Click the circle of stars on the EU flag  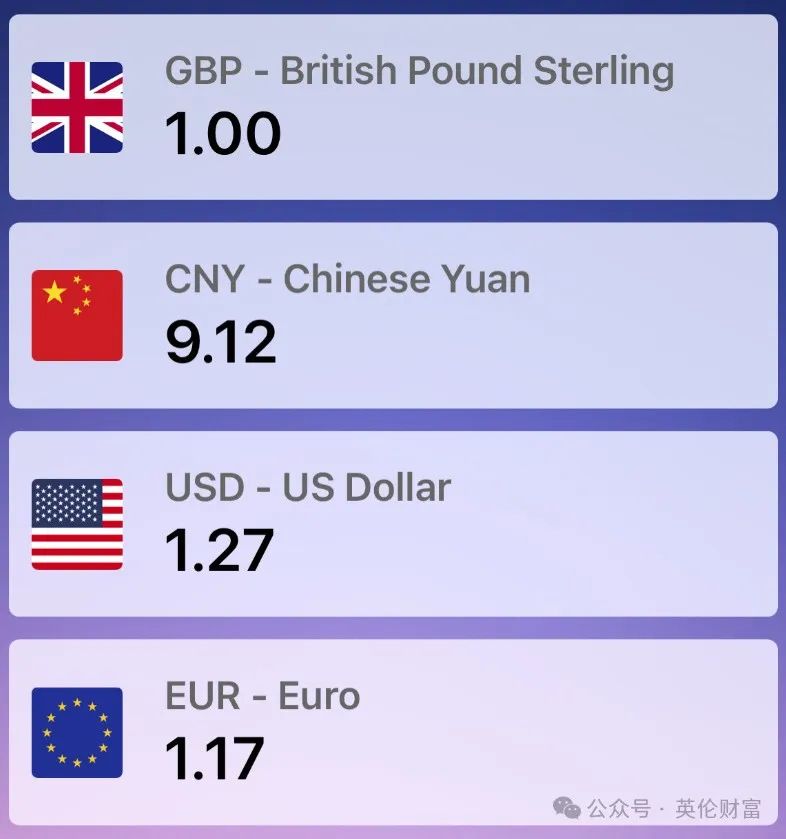pos(77,730)
